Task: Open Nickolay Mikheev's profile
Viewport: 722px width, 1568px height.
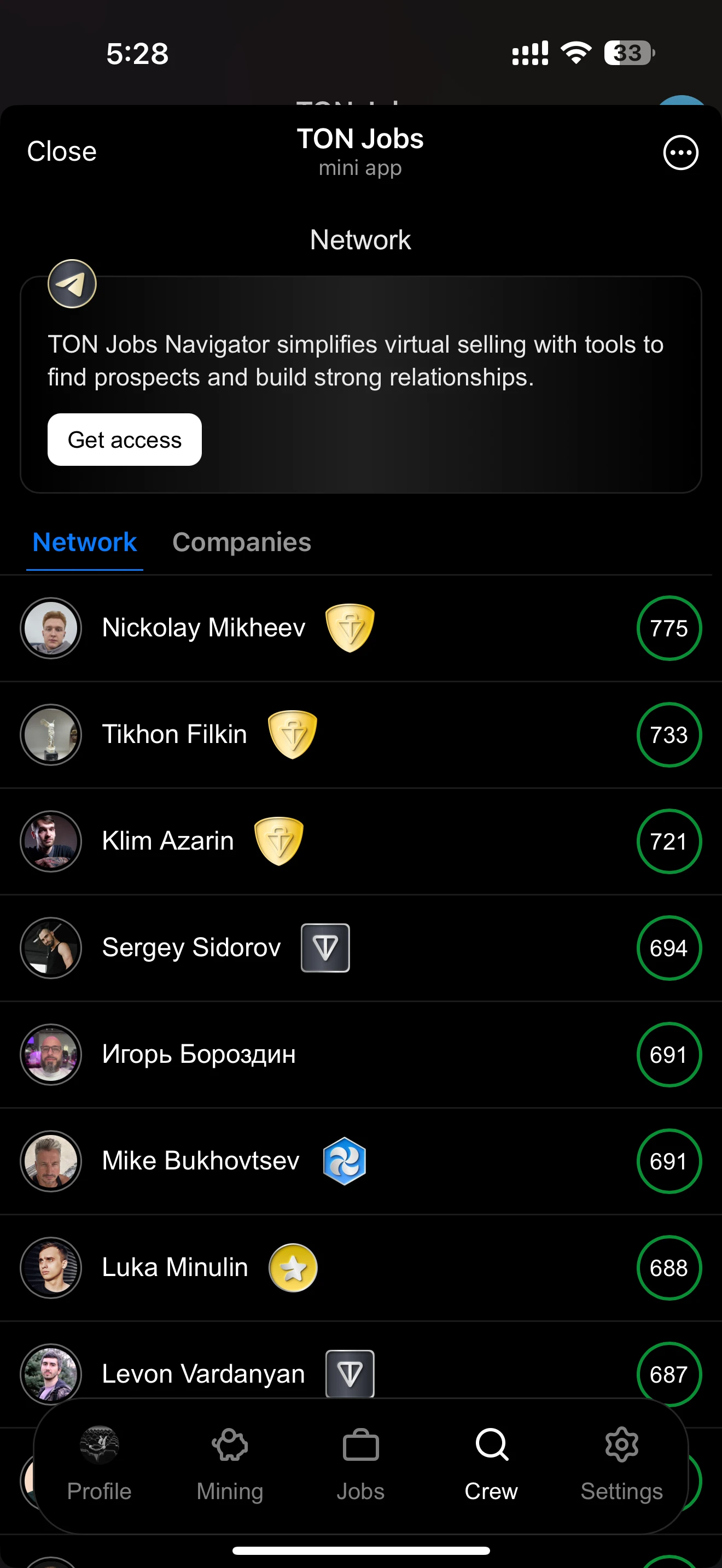Action: (203, 628)
